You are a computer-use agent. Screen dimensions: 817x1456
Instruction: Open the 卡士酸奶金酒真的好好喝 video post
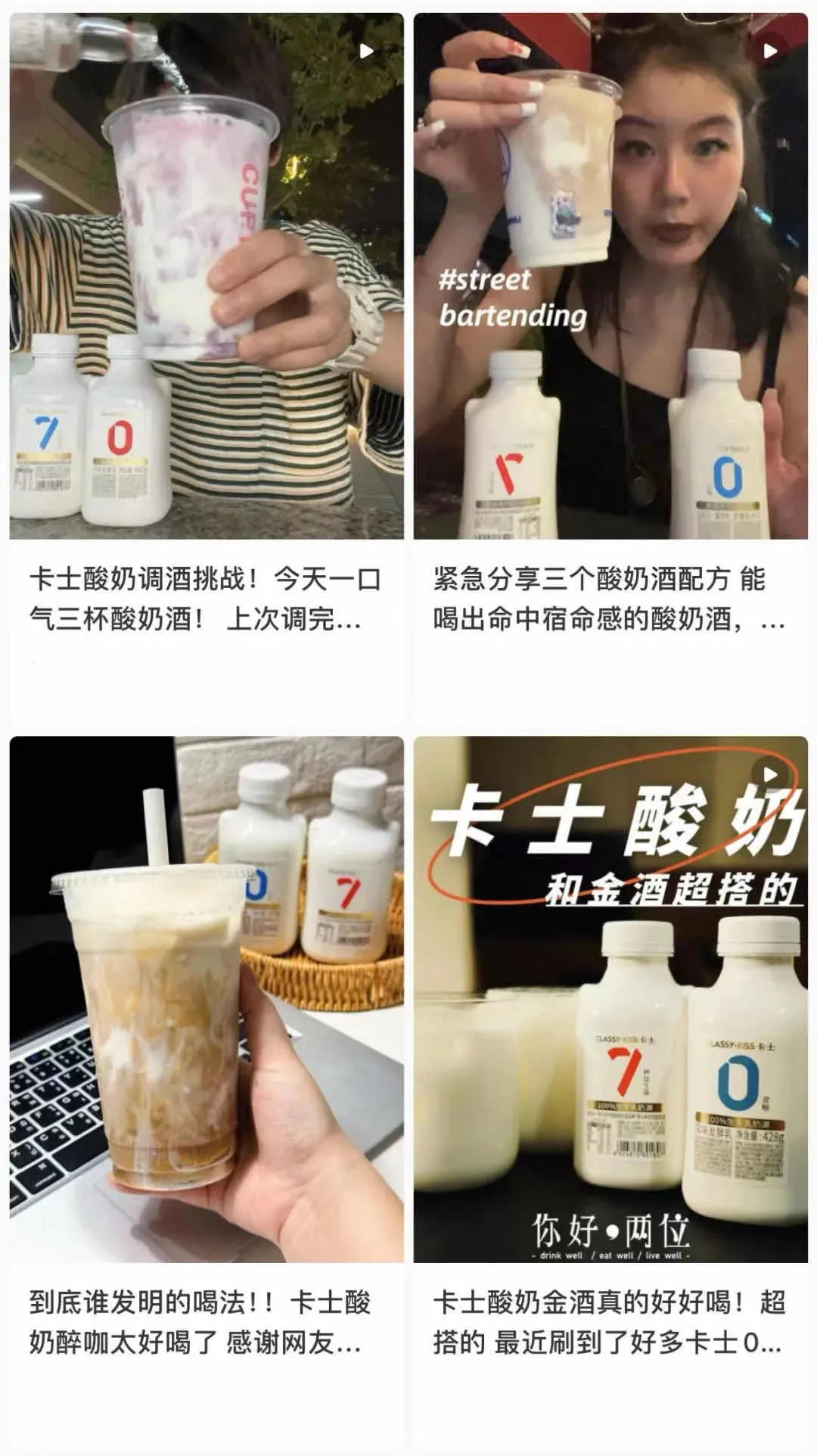tap(610, 999)
